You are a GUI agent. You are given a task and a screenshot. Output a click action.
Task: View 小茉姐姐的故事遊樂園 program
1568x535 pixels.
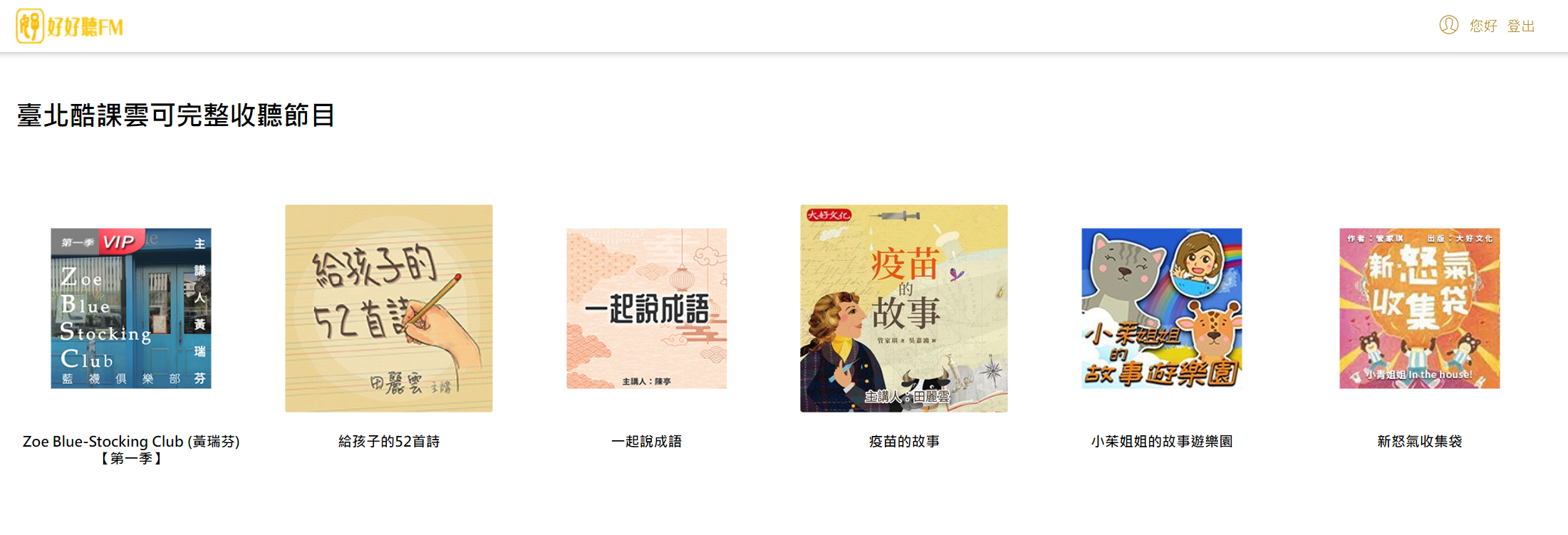pos(1162,308)
